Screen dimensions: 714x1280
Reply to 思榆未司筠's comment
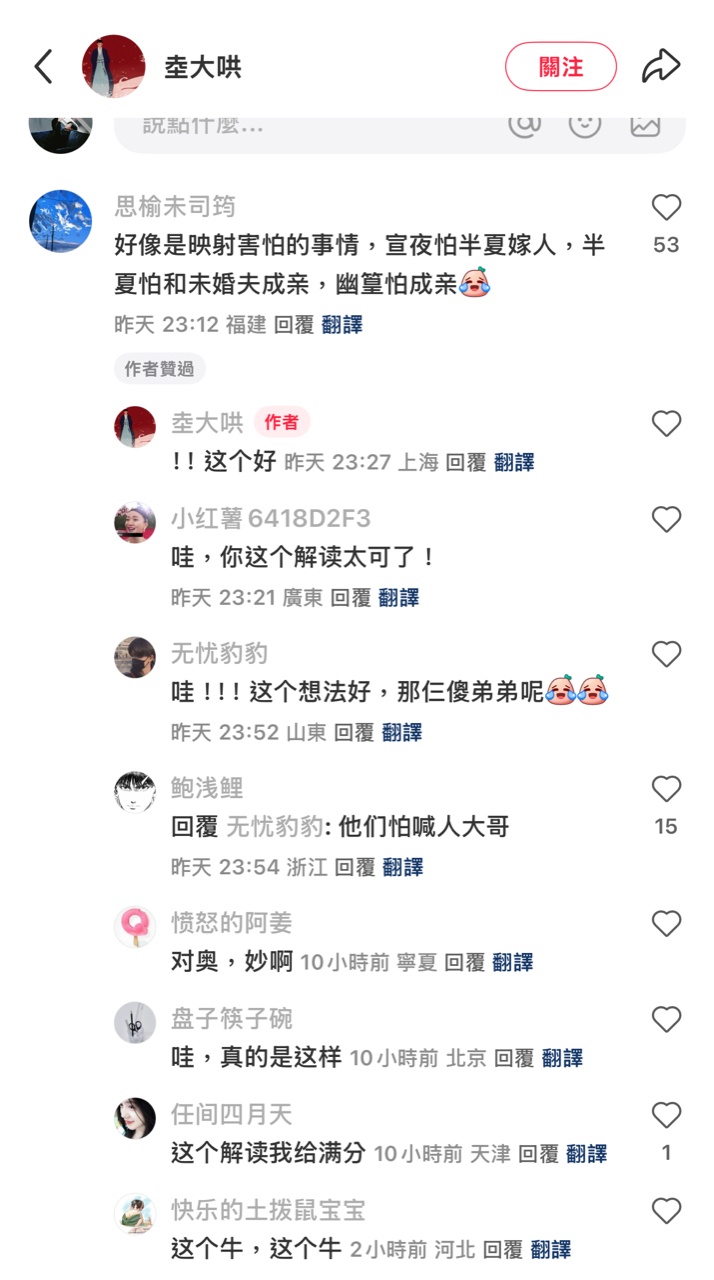pyautogui.click(x=294, y=324)
